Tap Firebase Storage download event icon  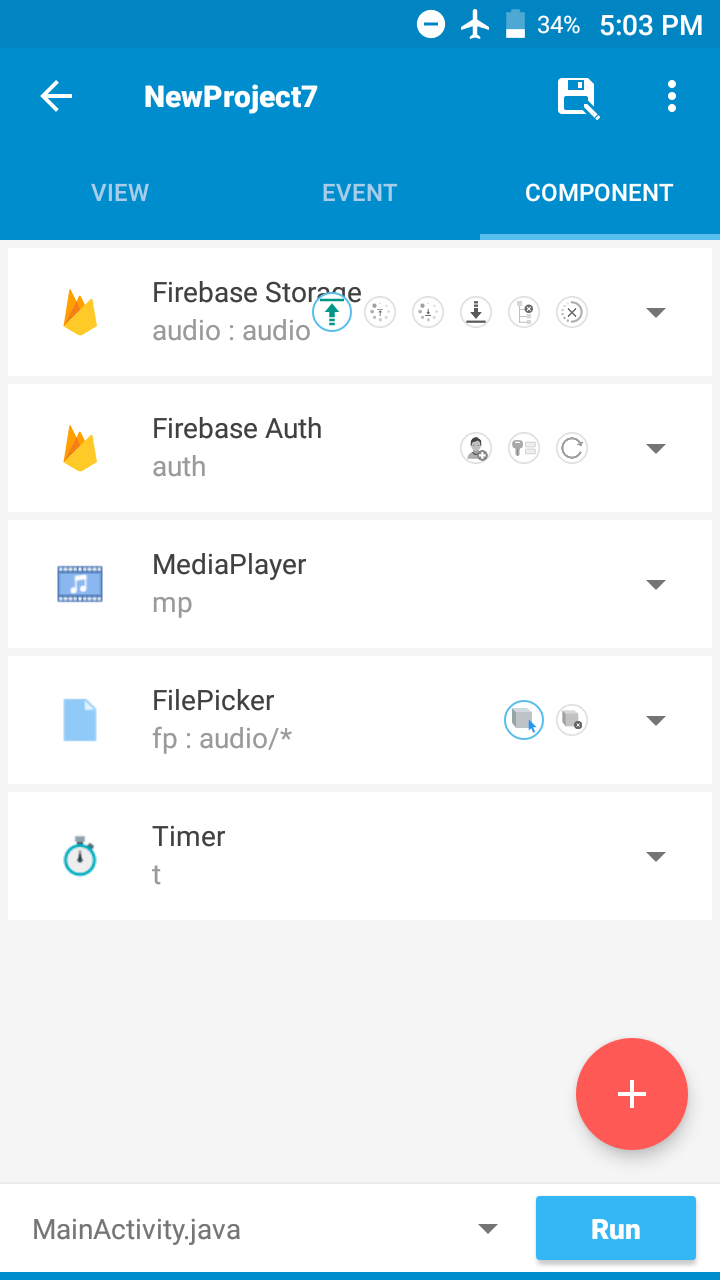click(476, 312)
